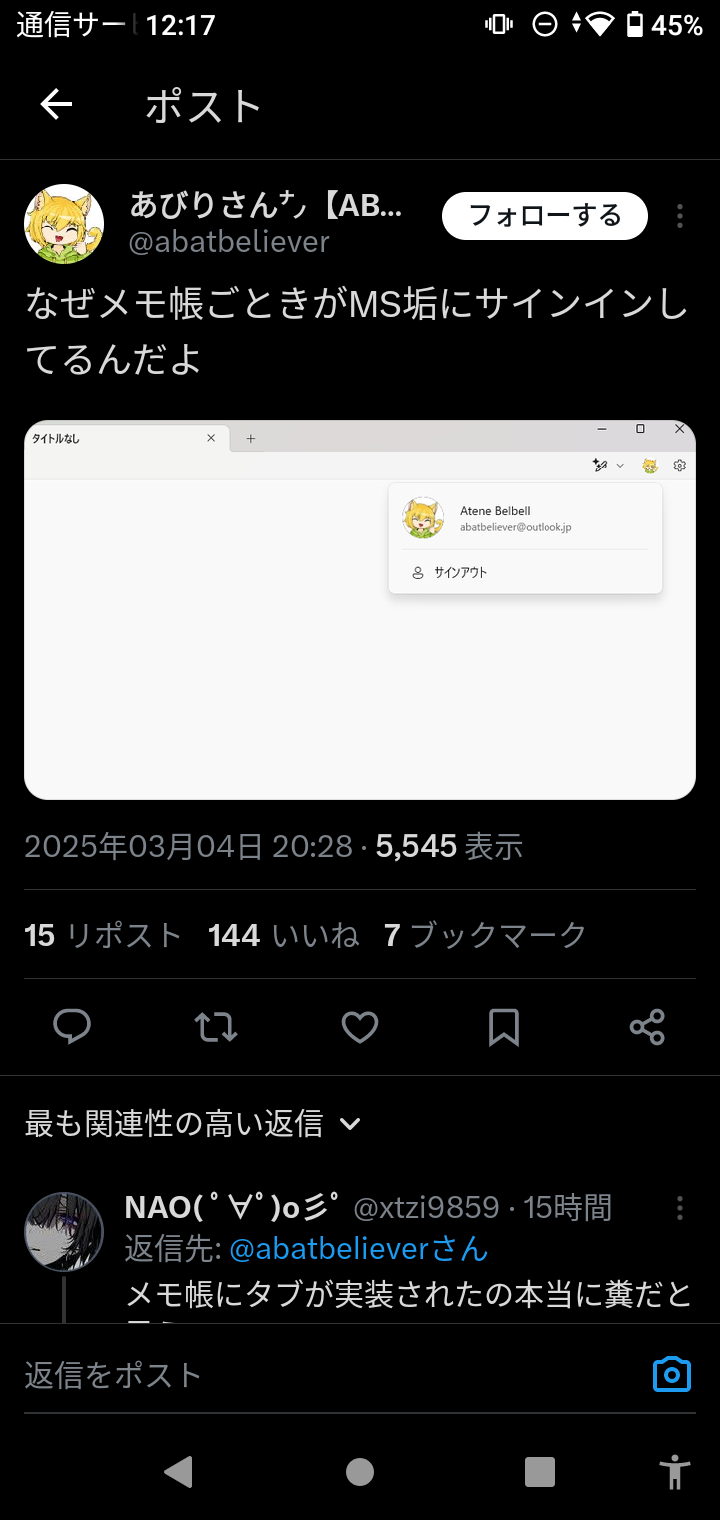Open the system recent apps button
Viewport: 720px width, 1520px height.
click(x=540, y=1472)
